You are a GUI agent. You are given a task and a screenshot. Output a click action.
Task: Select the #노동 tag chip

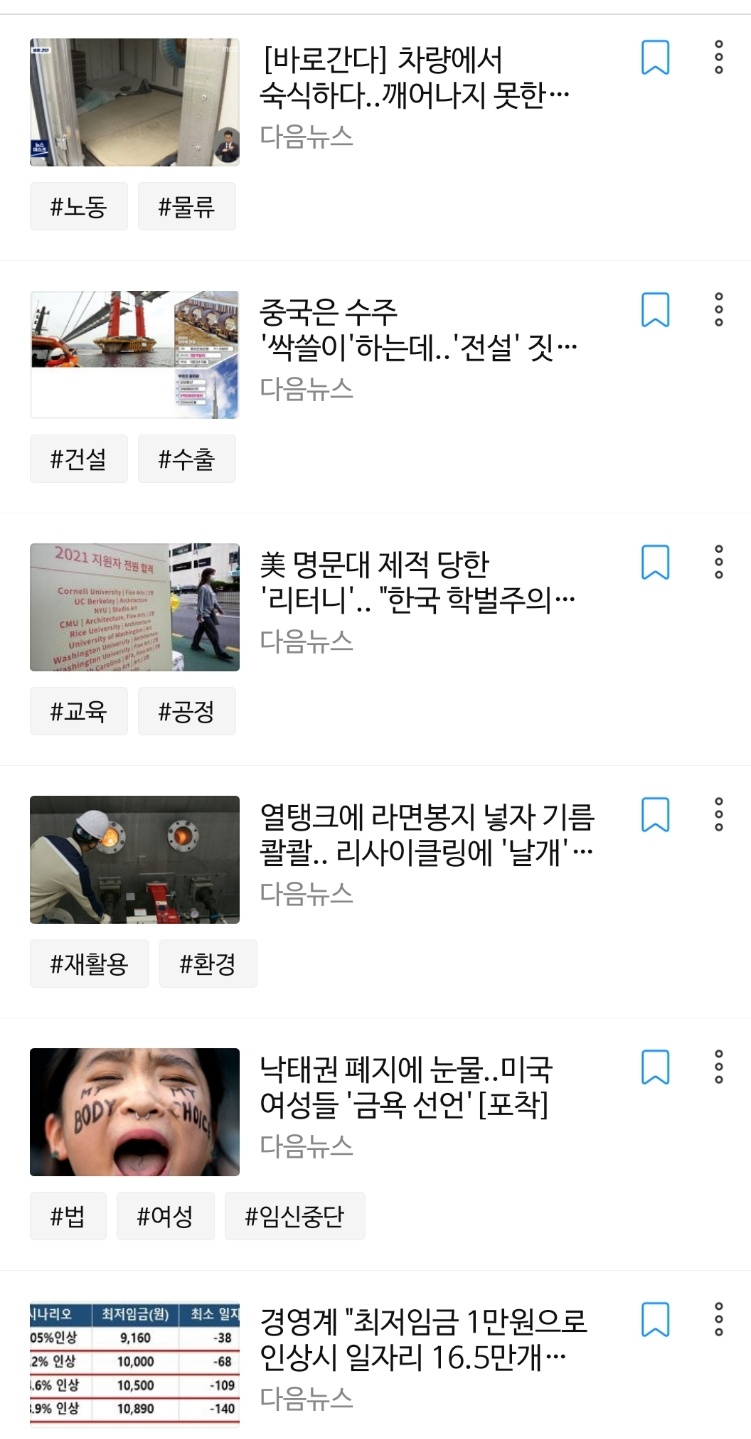pyautogui.click(x=78, y=207)
